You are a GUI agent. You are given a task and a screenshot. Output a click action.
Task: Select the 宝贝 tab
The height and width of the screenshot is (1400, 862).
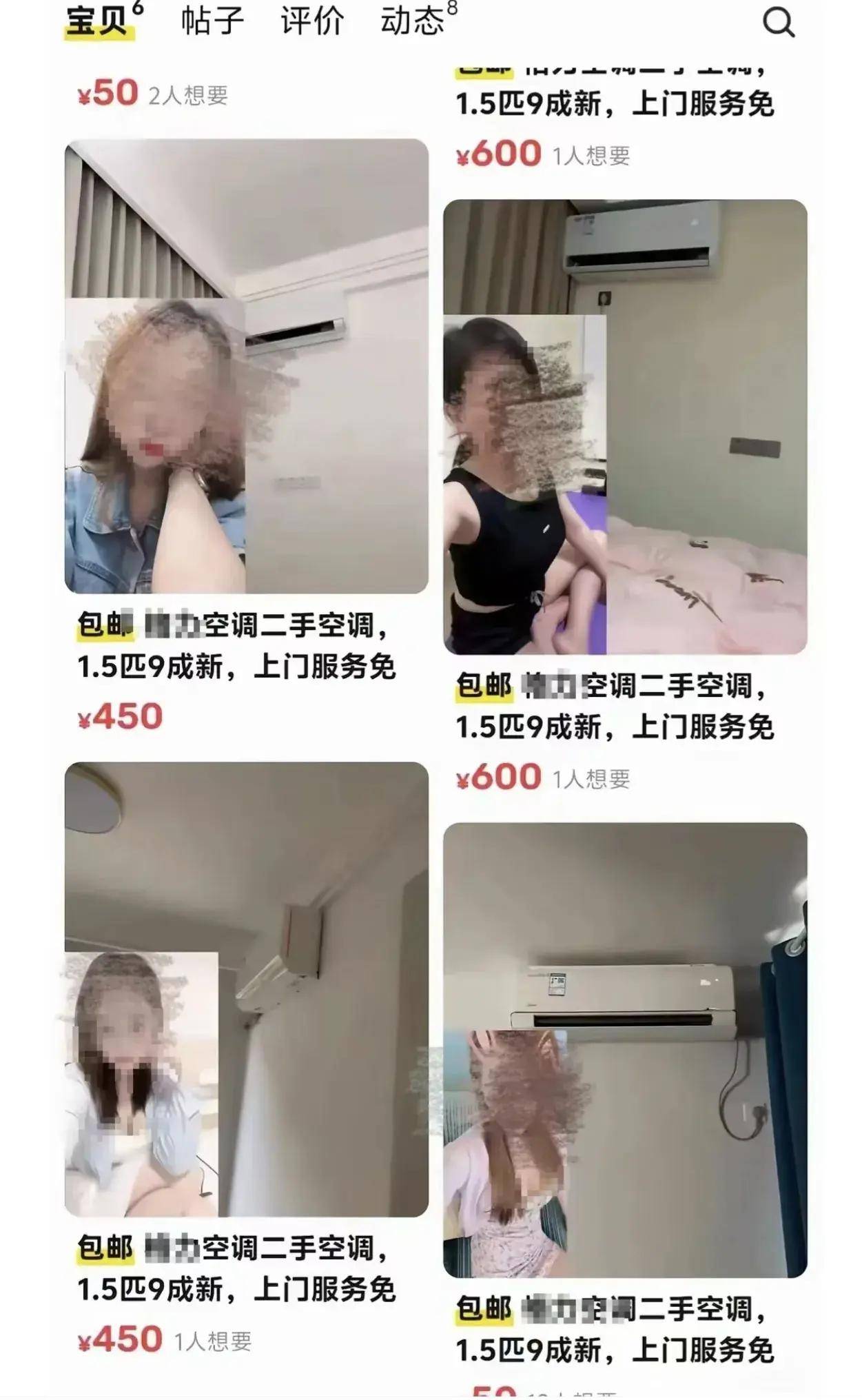point(98,21)
